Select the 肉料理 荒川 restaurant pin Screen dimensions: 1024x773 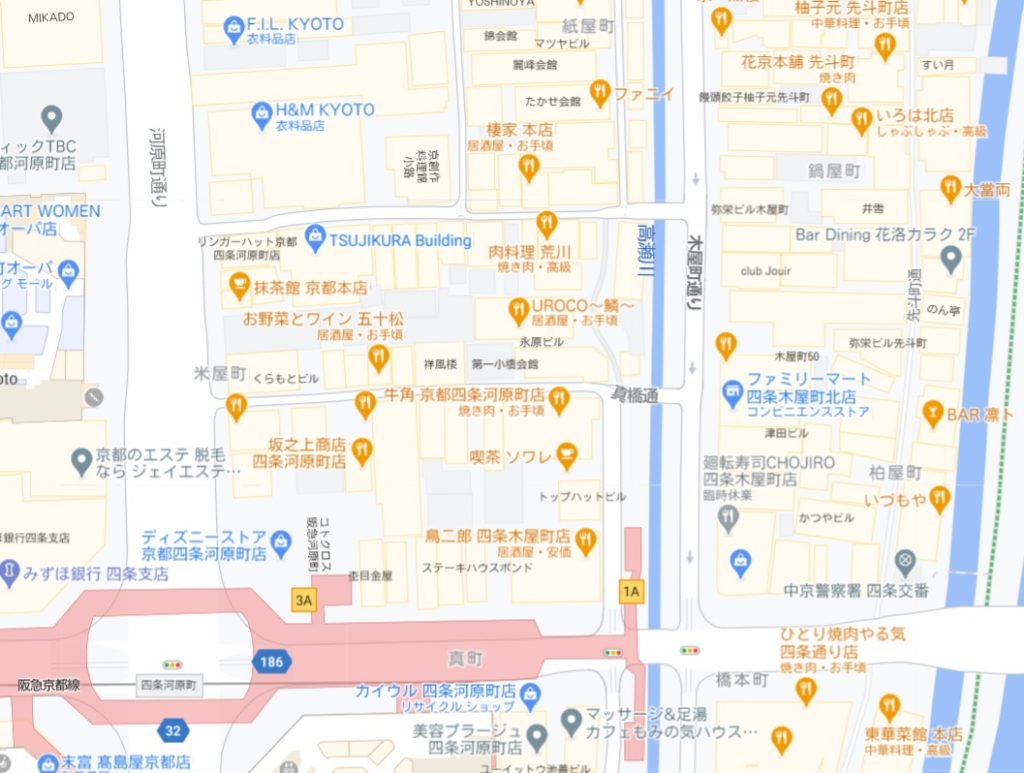(x=546, y=223)
